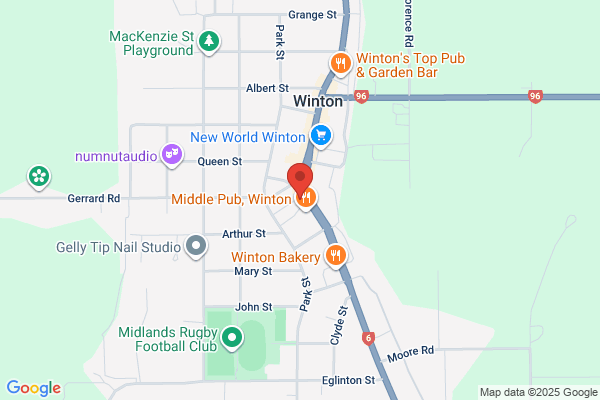Select the Winton Bakery marker
600x400 pixels.
pyautogui.click(x=336, y=256)
